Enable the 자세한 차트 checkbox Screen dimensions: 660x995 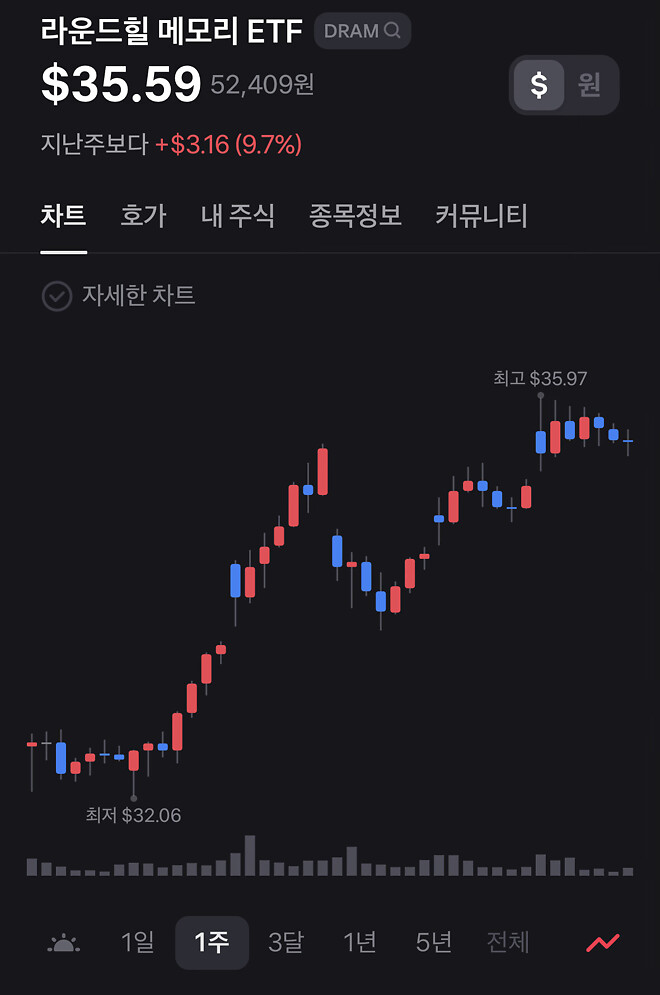(x=57, y=296)
